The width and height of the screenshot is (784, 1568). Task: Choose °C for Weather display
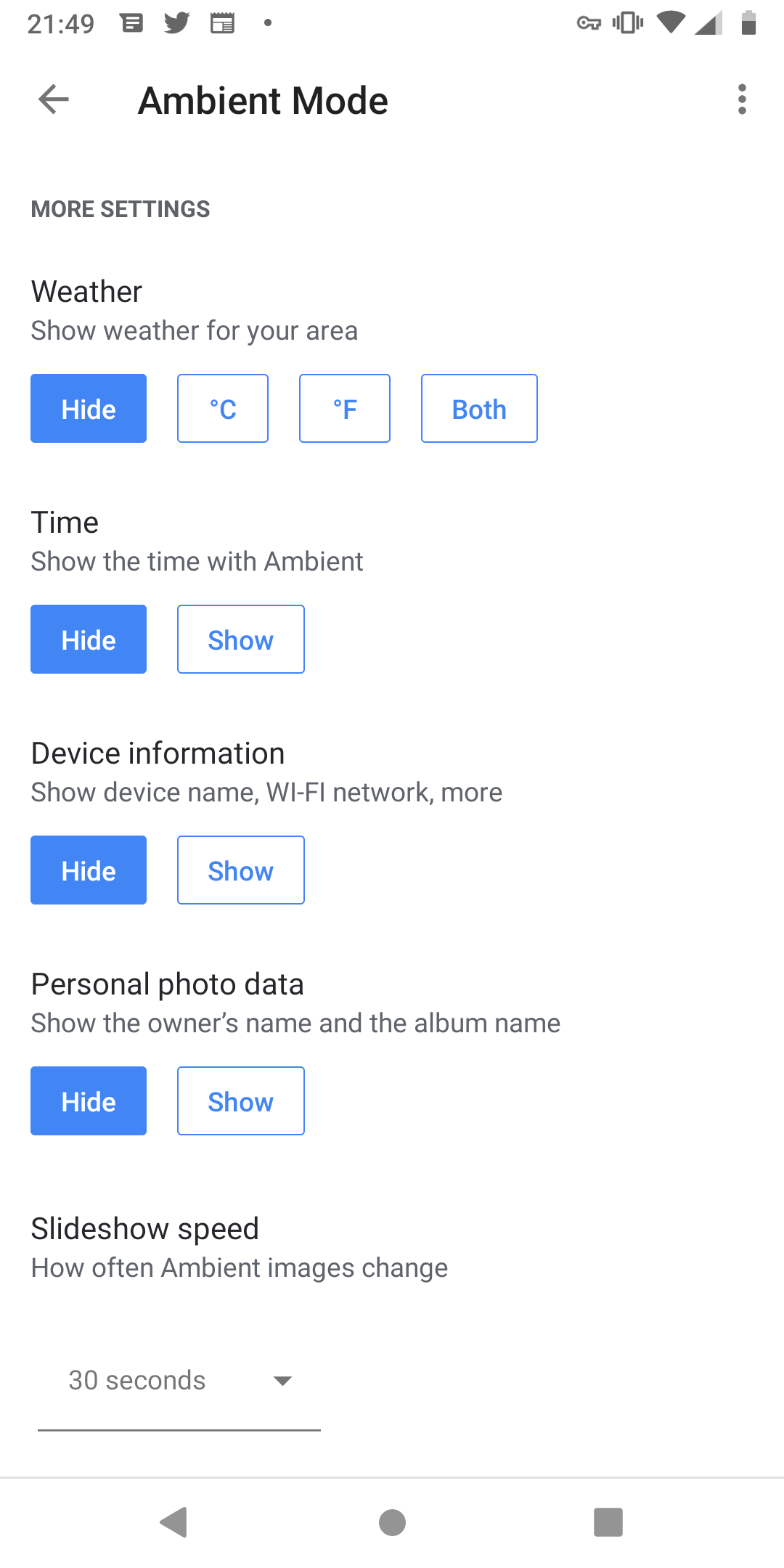coord(223,409)
